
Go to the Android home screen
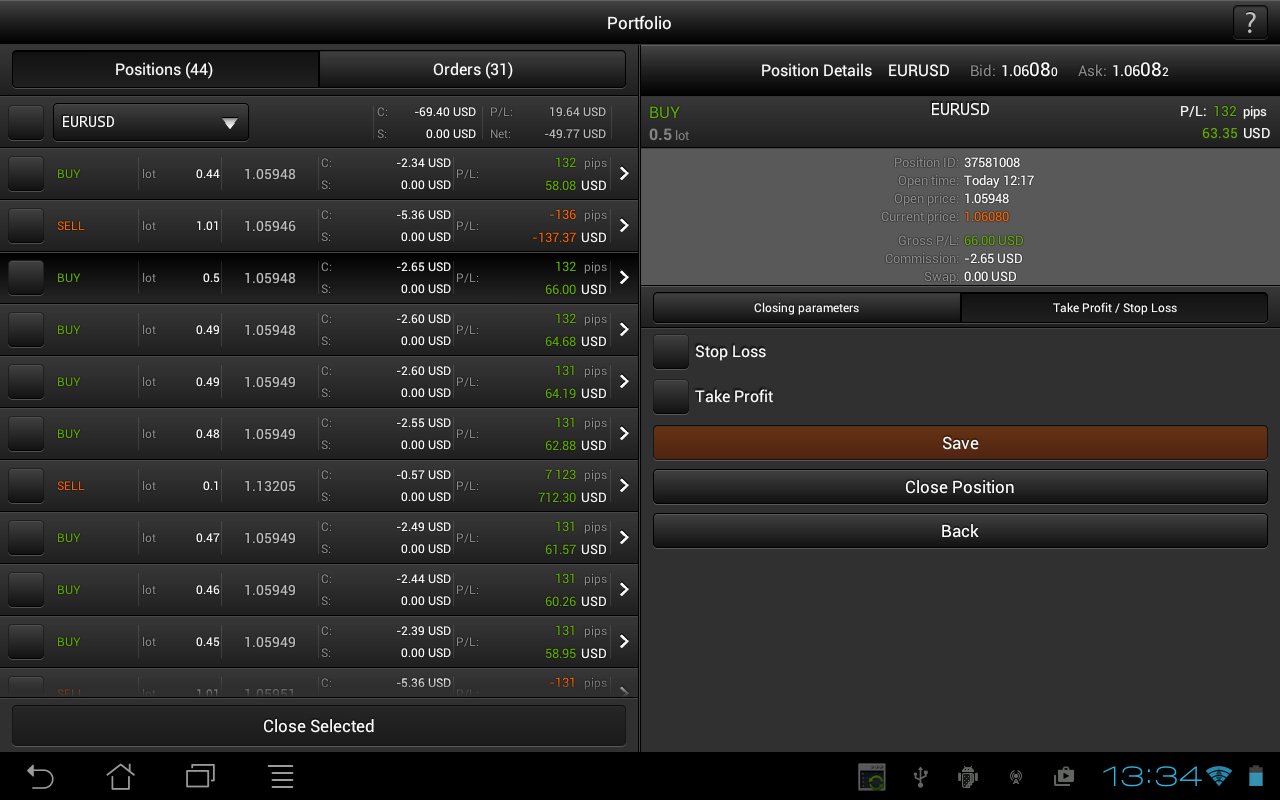point(120,776)
